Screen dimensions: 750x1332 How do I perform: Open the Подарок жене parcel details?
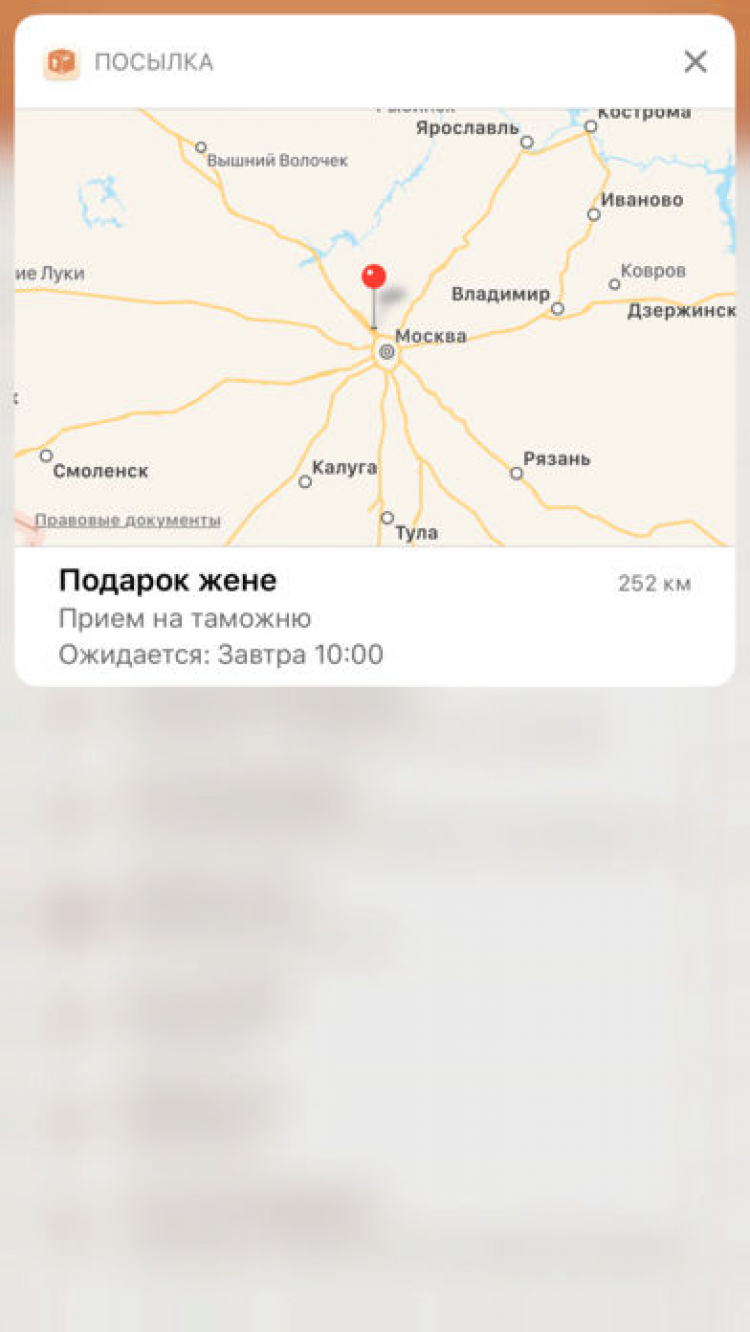[x=168, y=580]
